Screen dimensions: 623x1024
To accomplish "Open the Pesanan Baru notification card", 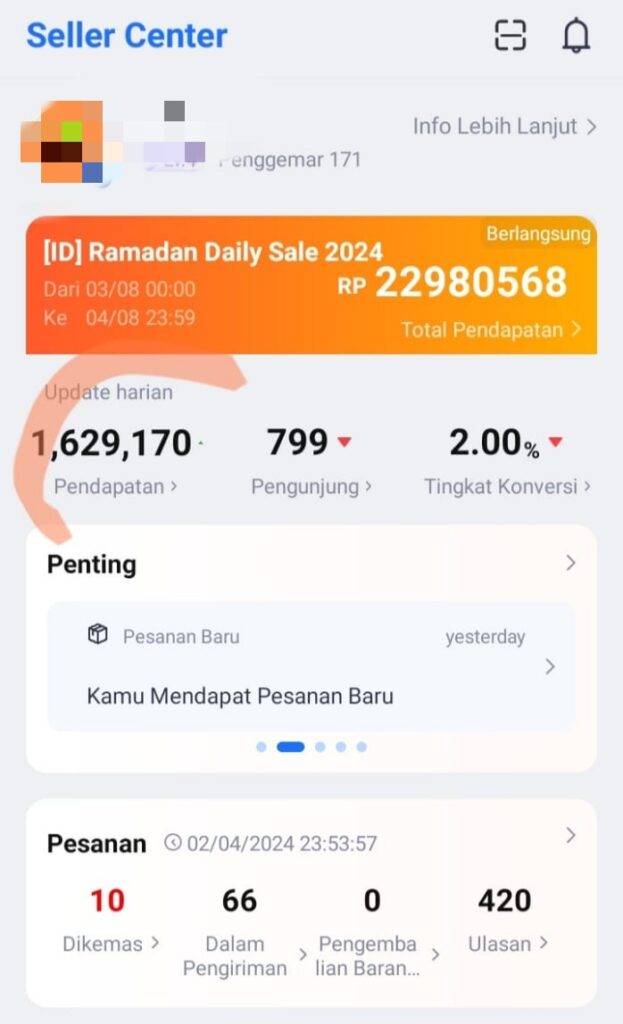I will click(310, 666).
